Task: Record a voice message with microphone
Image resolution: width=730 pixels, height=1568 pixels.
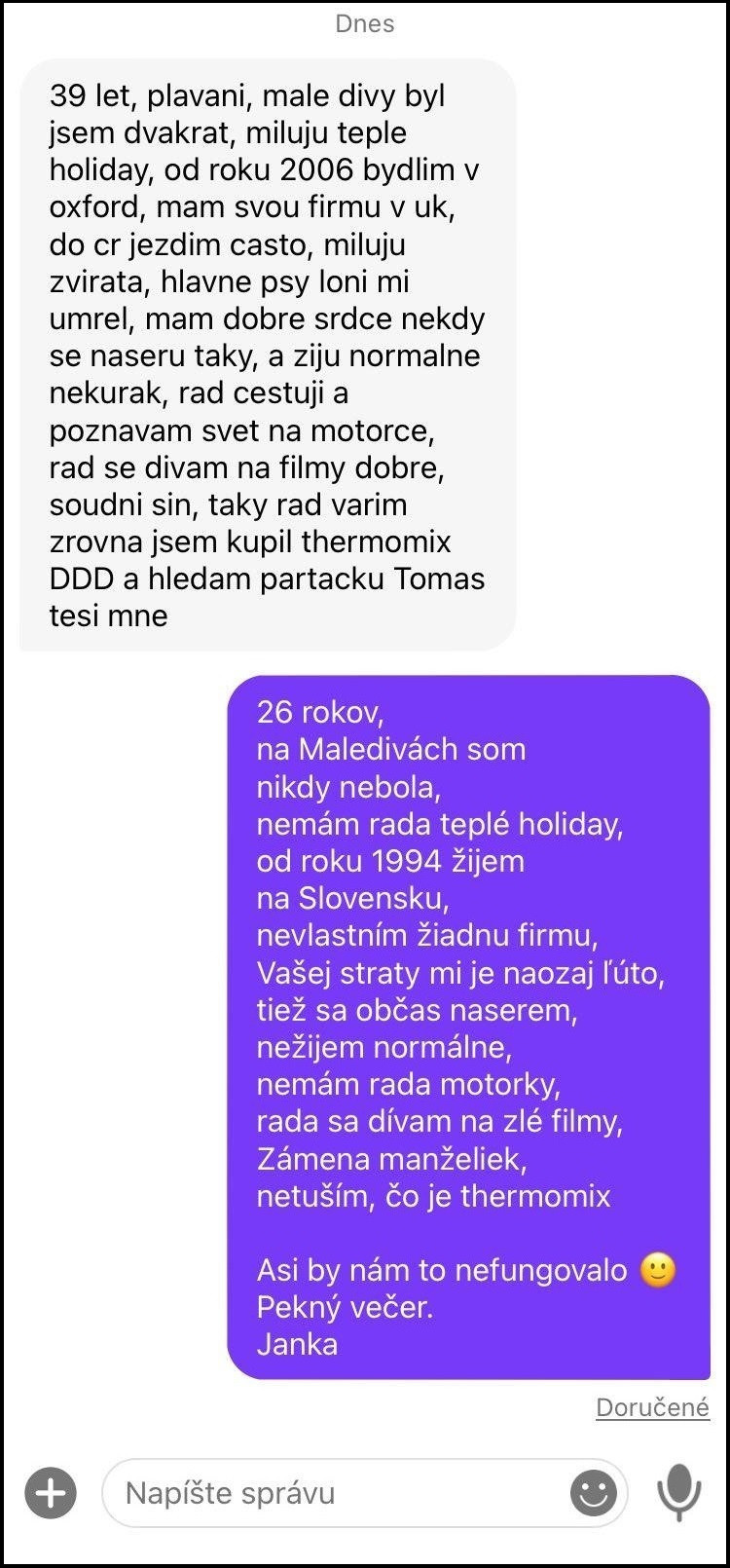Action: pos(678,1492)
